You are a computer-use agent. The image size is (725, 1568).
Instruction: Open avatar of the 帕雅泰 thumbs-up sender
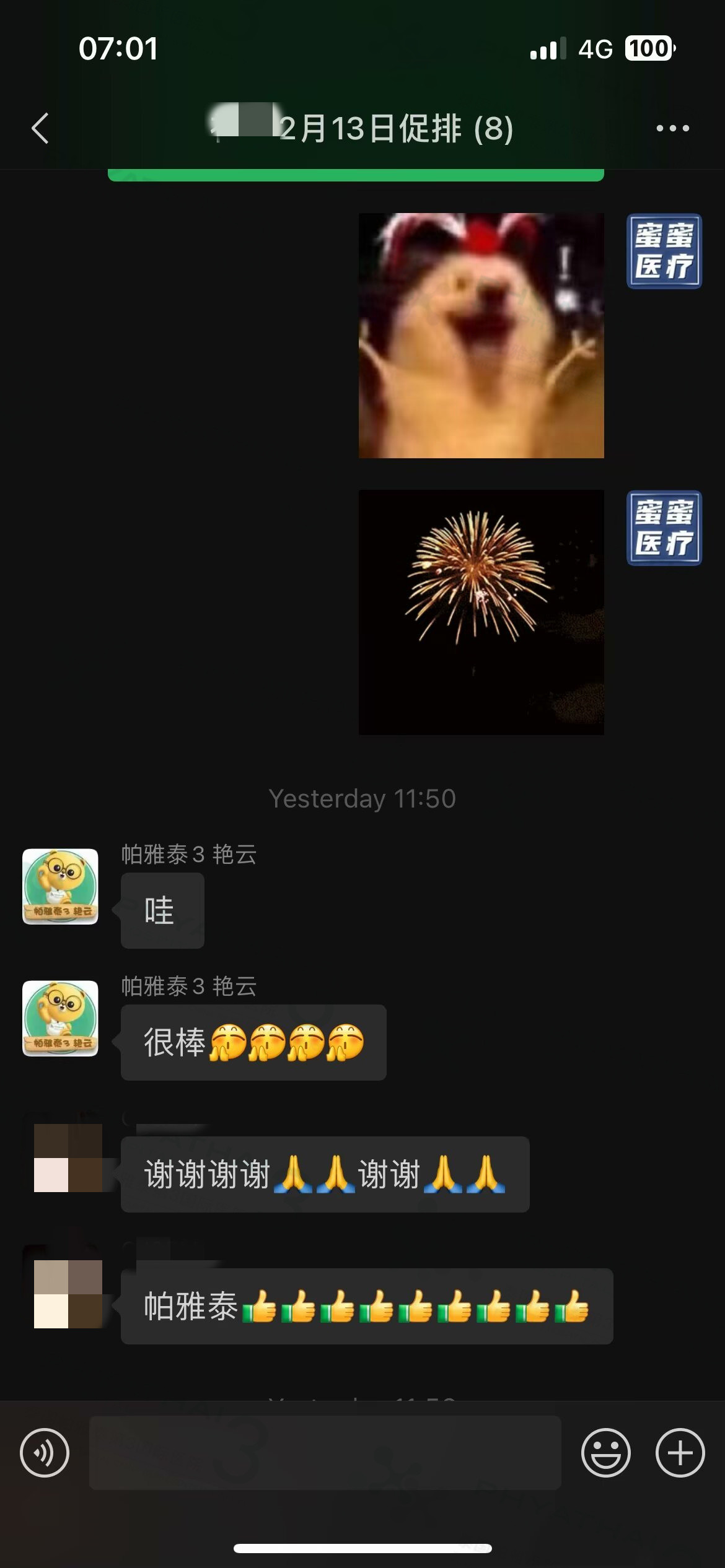coord(68,1294)
